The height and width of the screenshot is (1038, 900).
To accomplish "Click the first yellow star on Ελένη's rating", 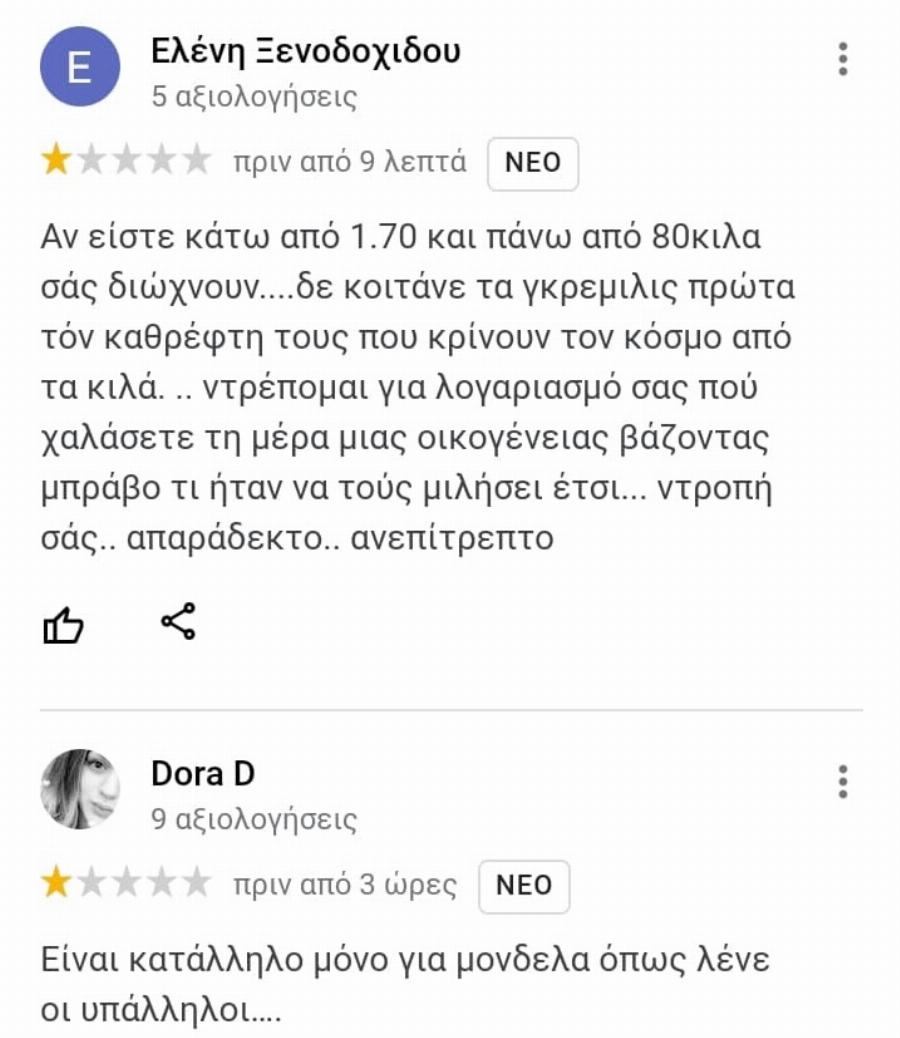I will click(57, 161).
